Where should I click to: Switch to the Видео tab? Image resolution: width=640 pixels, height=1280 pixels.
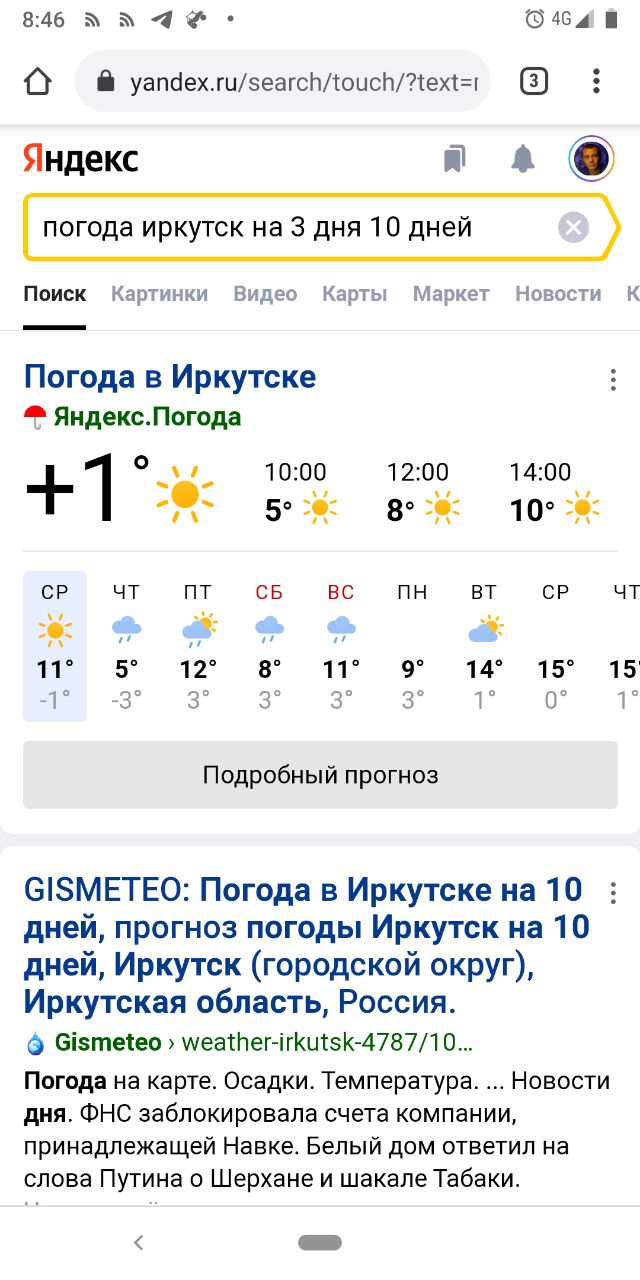265,294
